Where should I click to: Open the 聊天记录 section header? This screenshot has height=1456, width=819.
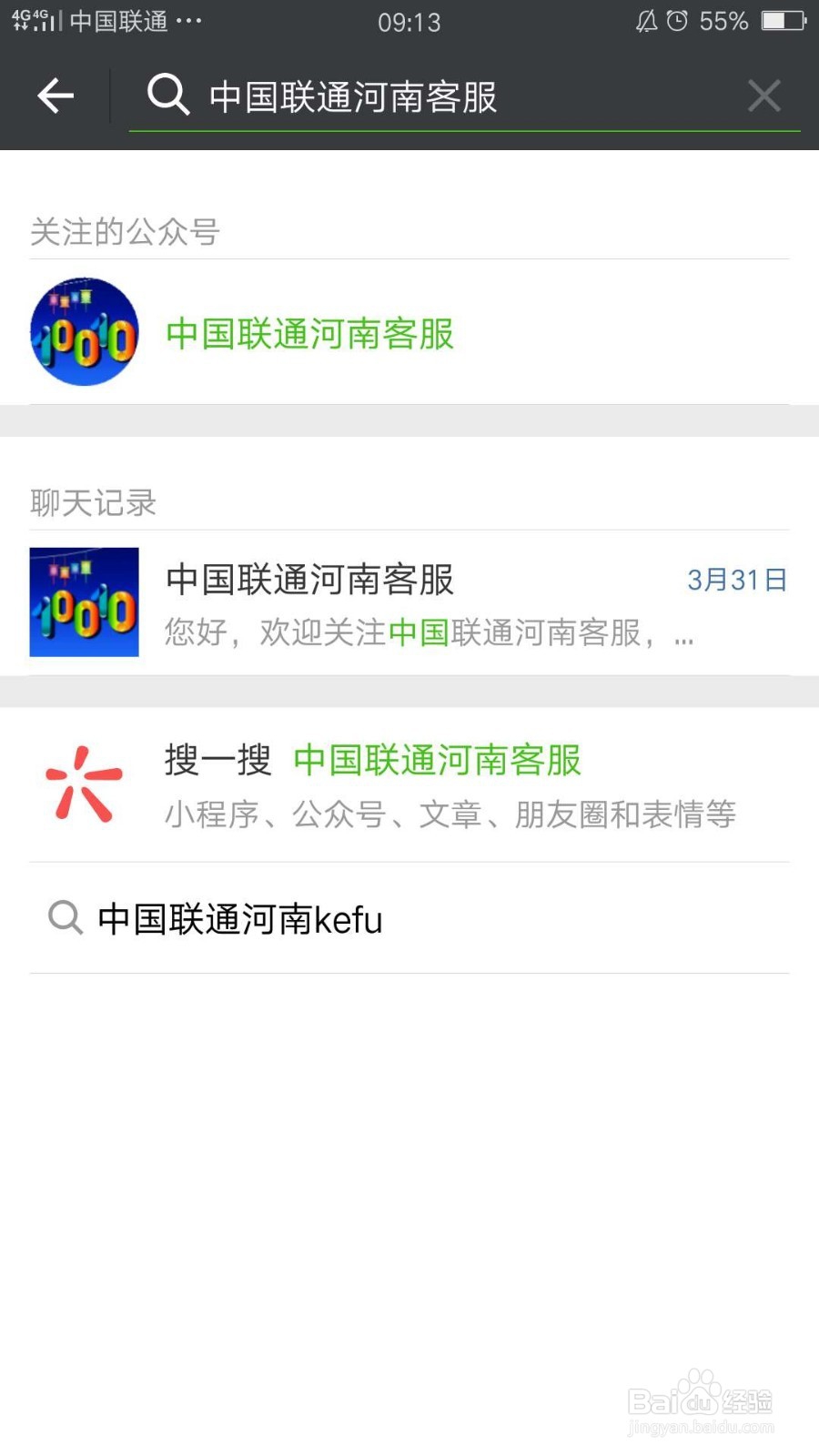click(94, 503)
